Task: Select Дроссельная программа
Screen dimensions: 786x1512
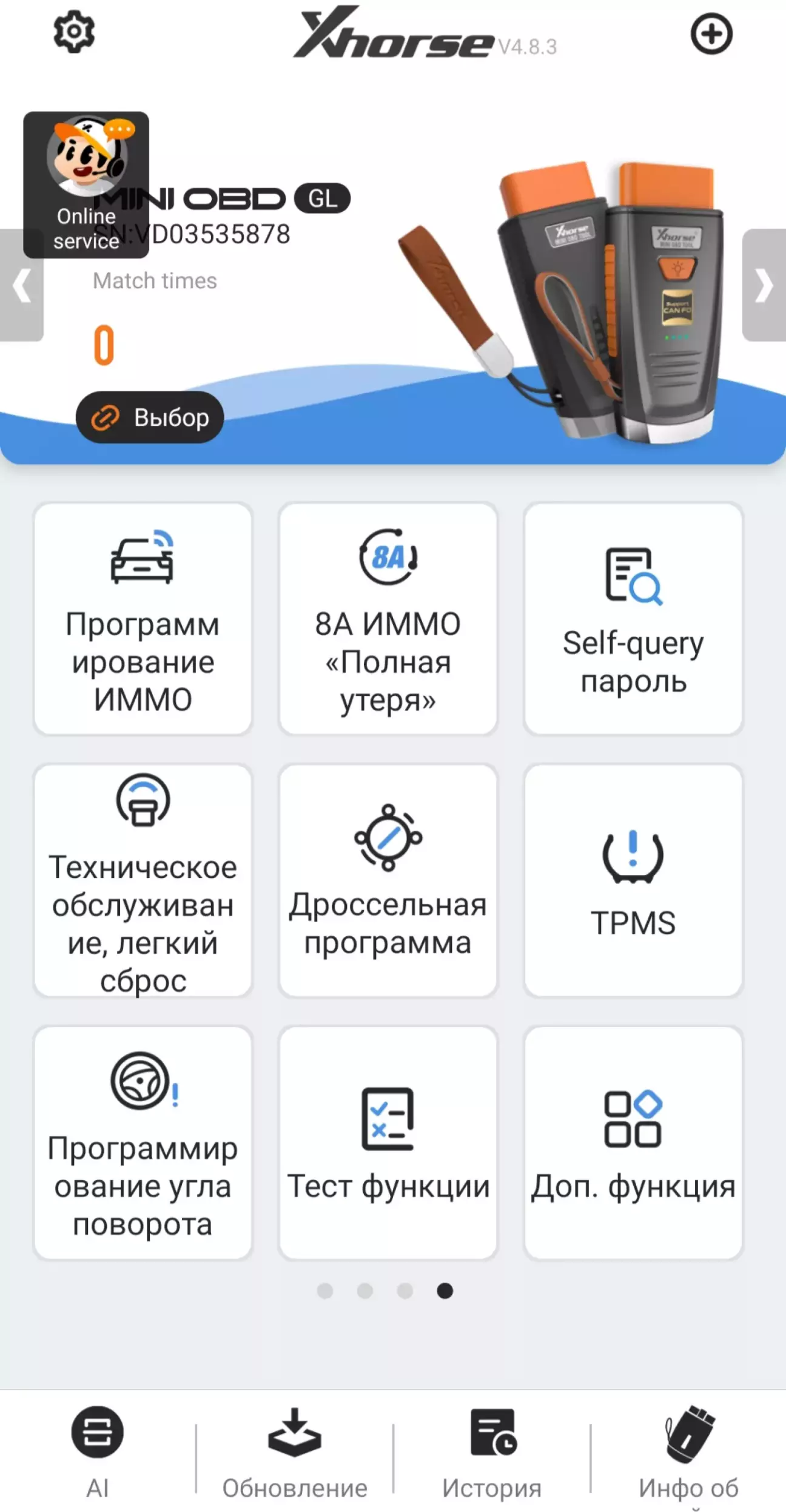Action: (388, 881)
